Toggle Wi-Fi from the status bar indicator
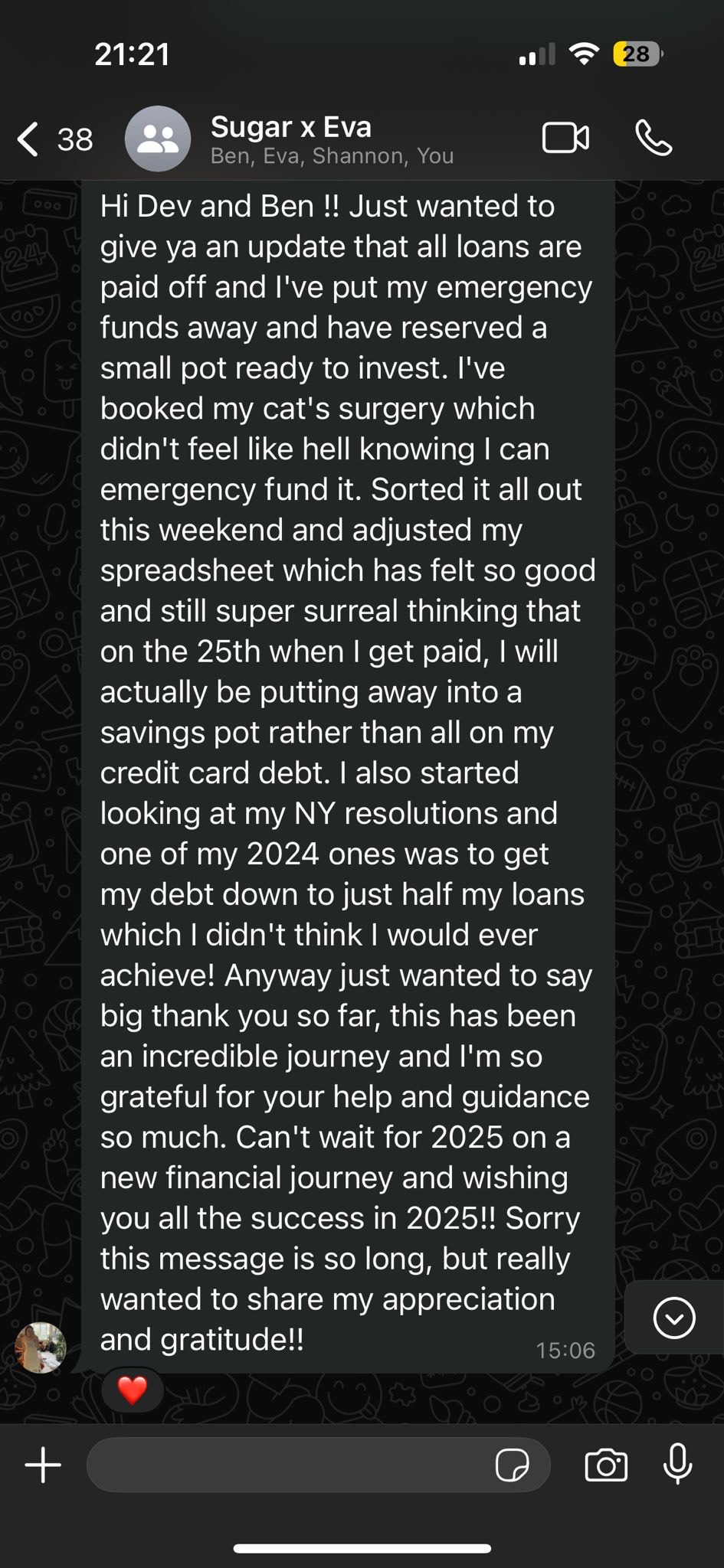724x1568 pixels. (x=585, y=53)
